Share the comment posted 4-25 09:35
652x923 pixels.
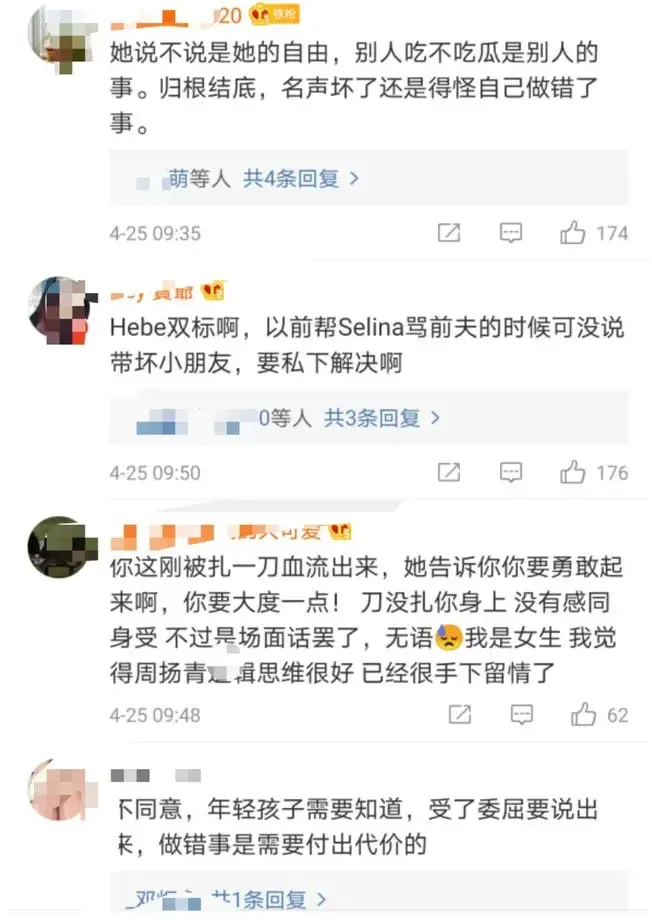click(x=449, y=233)
